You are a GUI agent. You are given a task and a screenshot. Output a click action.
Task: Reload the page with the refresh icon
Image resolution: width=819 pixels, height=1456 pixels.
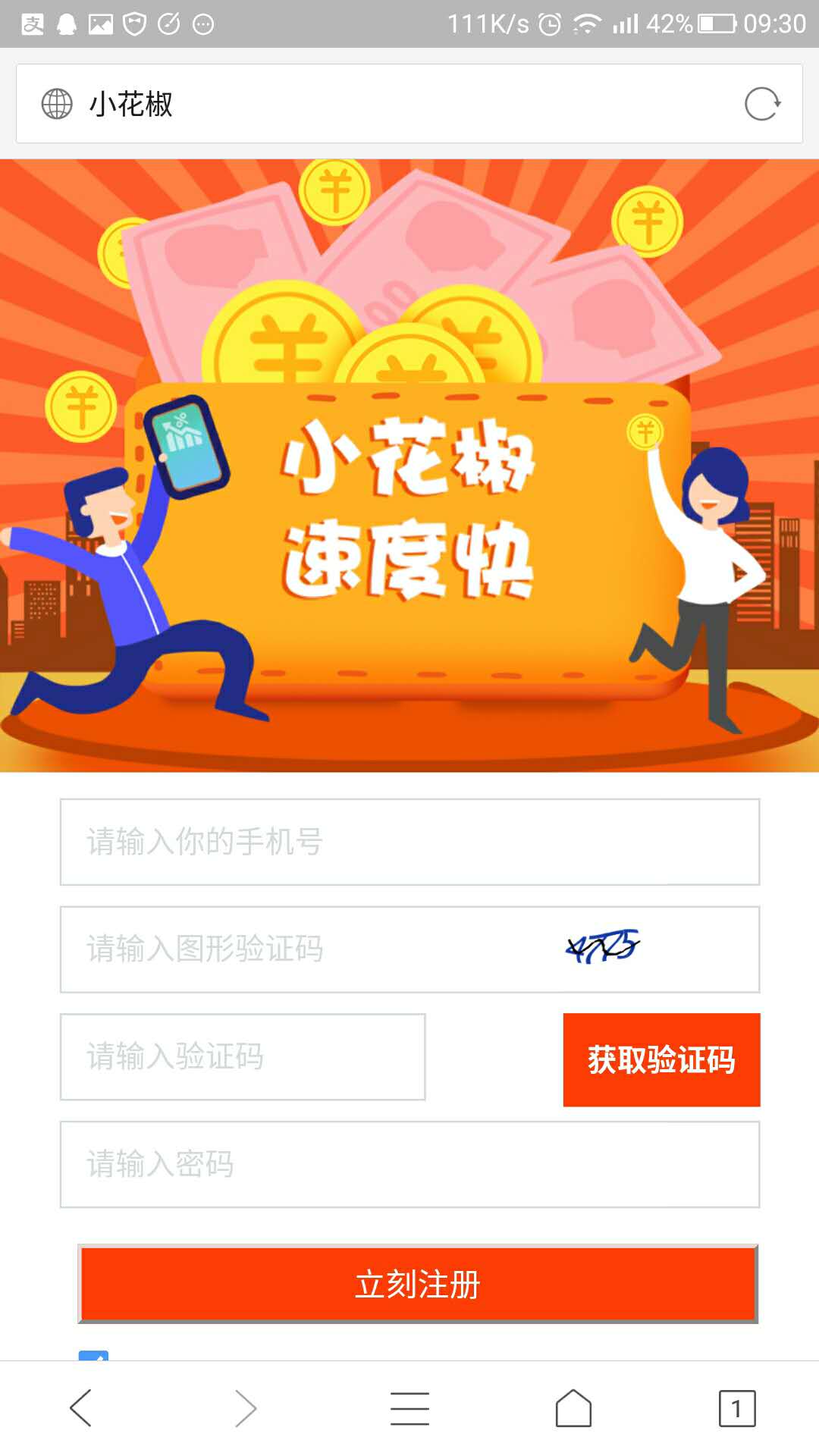click(x=762, y=104)
